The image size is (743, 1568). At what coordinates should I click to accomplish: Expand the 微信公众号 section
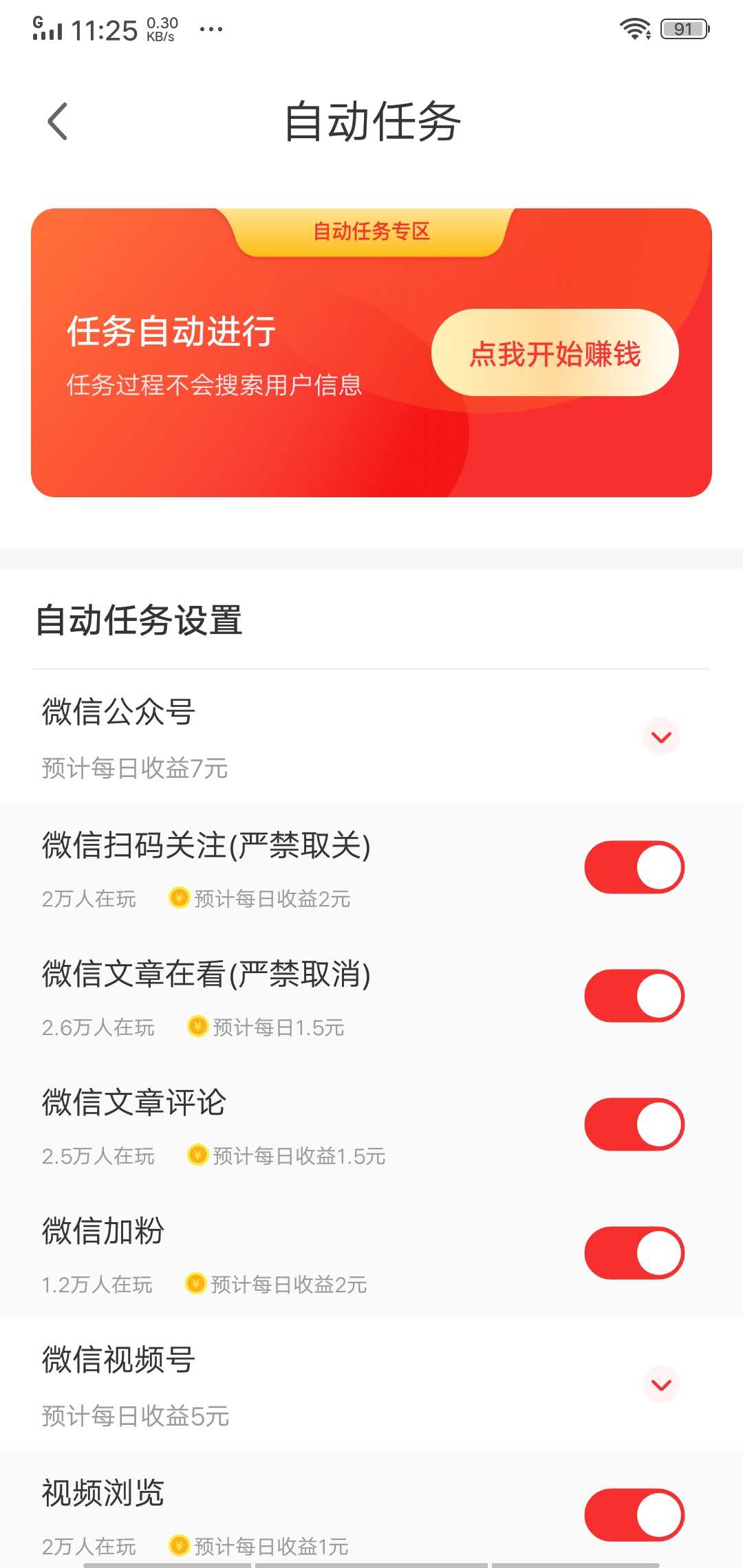coord(661,737)
